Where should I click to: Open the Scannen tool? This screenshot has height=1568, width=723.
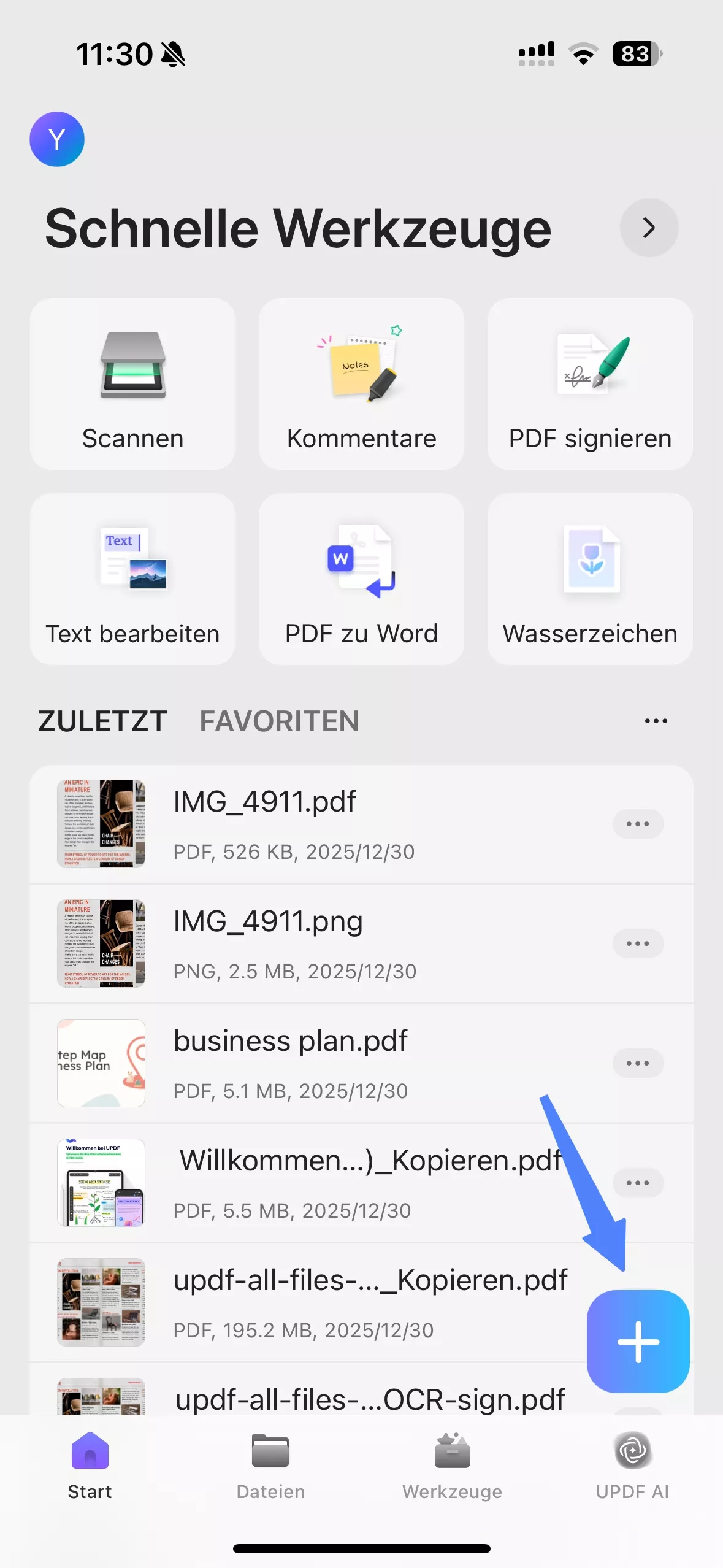click(x=132, y=384)
